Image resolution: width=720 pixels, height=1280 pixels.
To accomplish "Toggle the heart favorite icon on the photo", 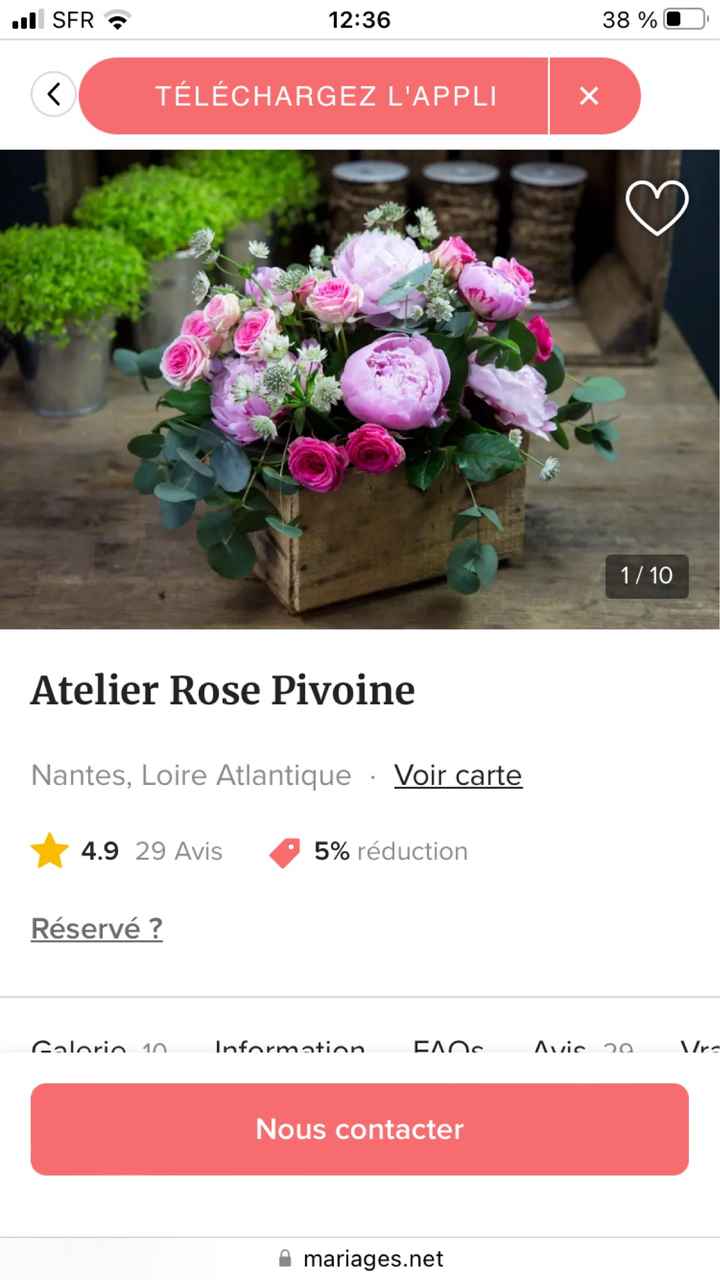I will (x=657, y=209).
